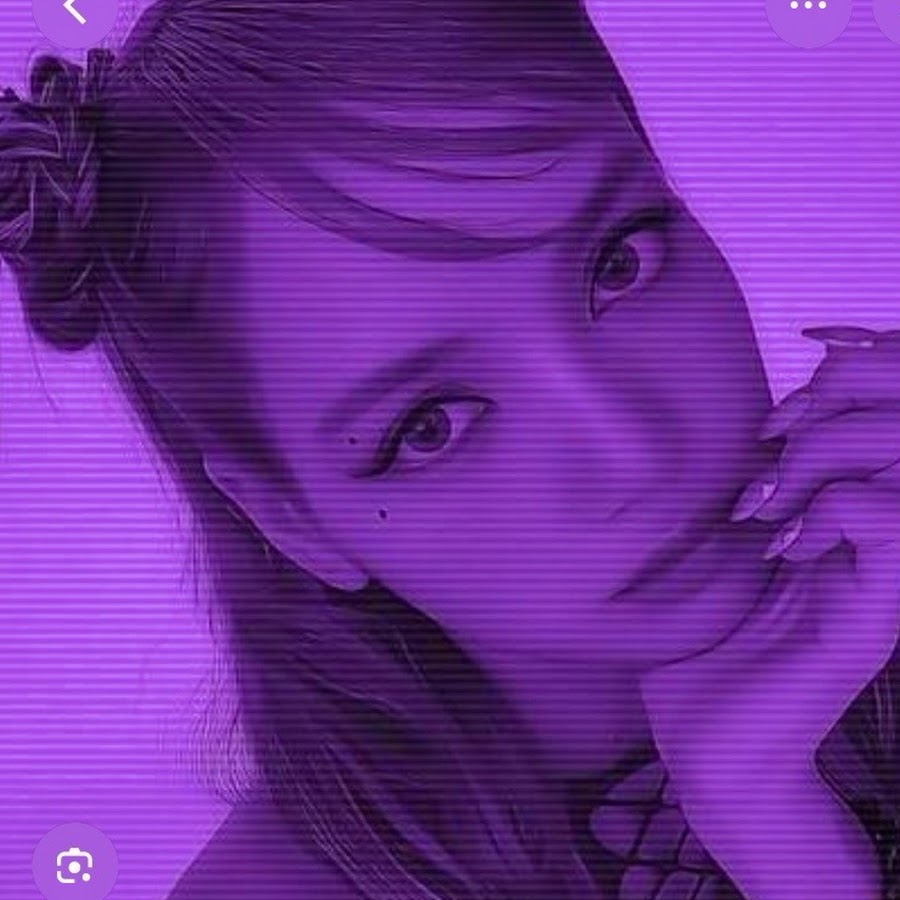Go back using the top-left arrow

[74, 10]
